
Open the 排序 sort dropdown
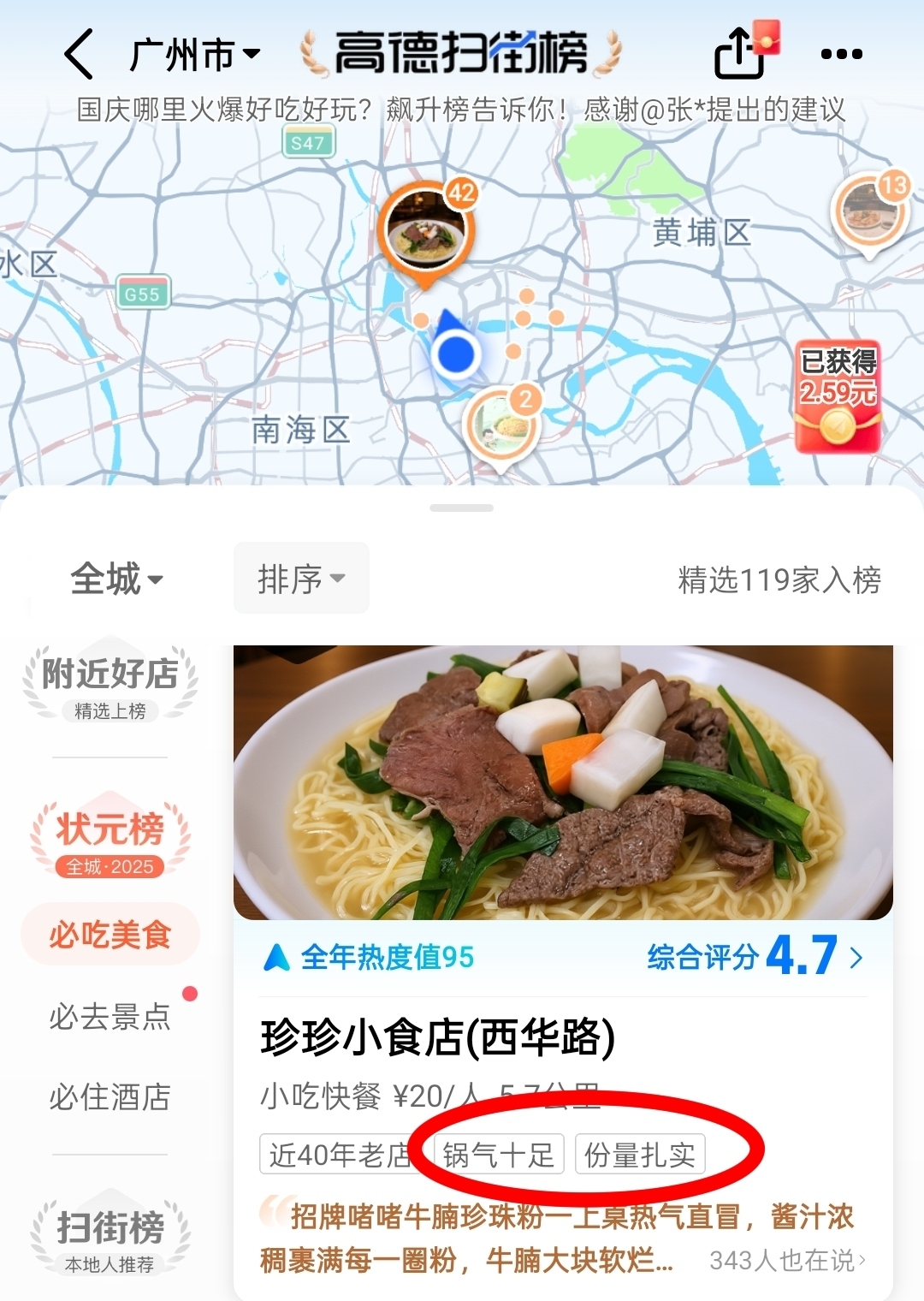tap(301, 579)
